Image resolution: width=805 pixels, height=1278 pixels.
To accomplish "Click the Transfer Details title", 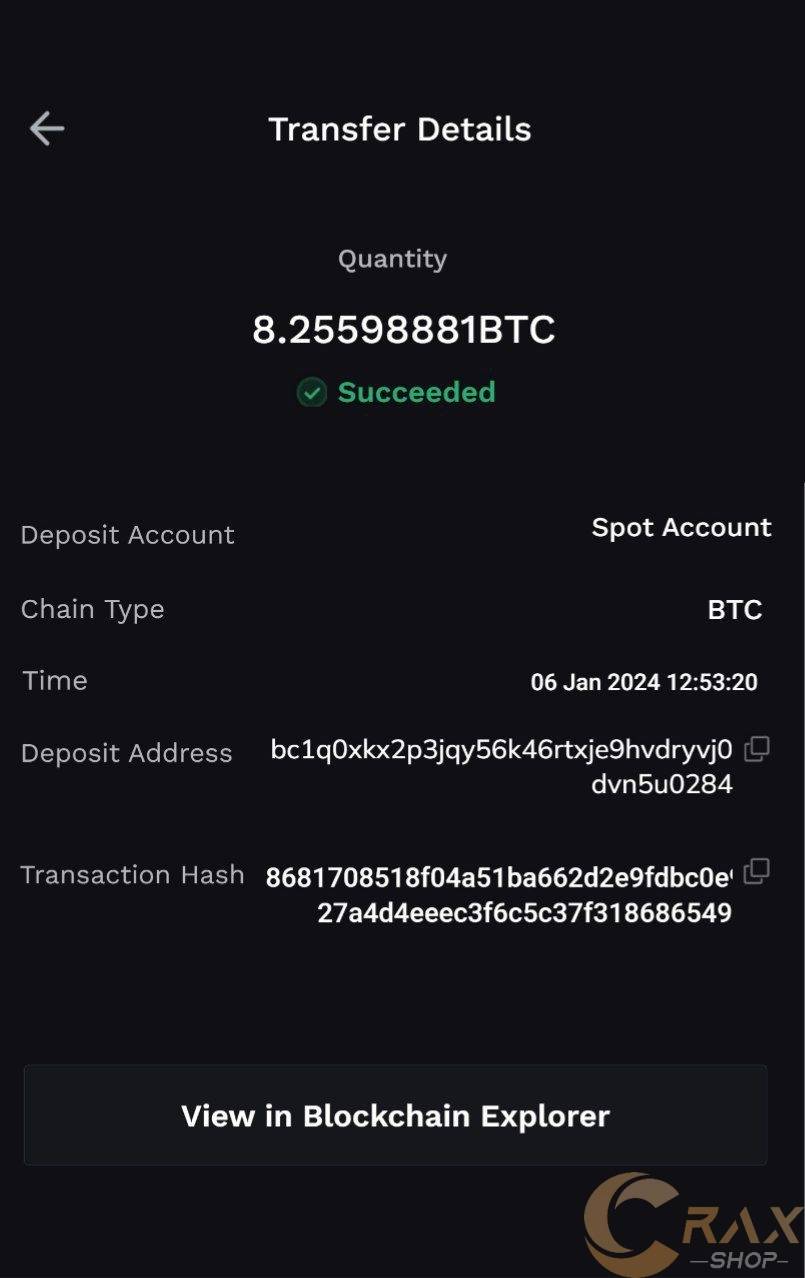I will click(x=400, y=129).
